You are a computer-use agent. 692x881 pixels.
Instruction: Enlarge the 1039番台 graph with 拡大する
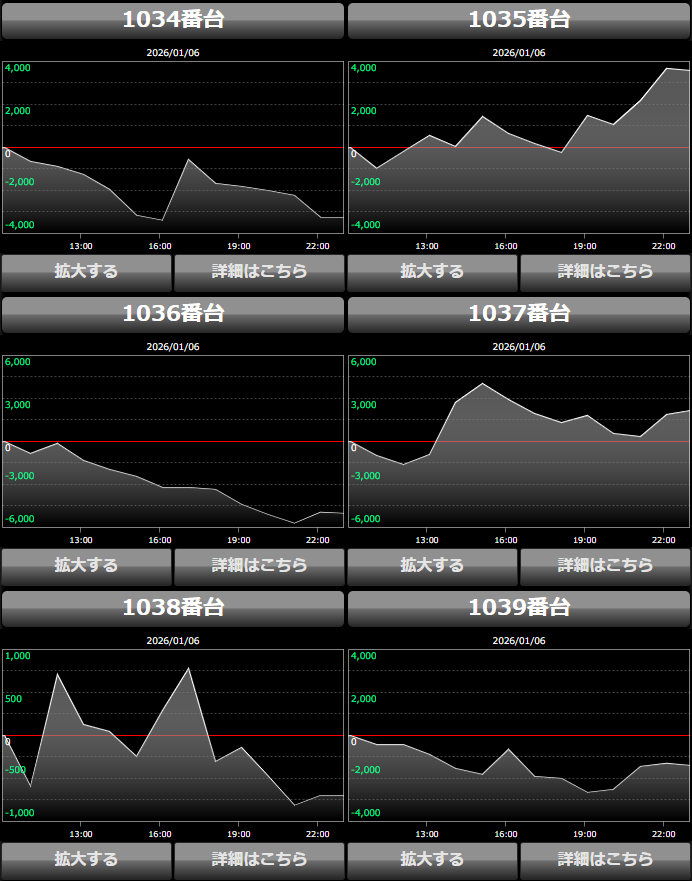(x=432, y=859)
